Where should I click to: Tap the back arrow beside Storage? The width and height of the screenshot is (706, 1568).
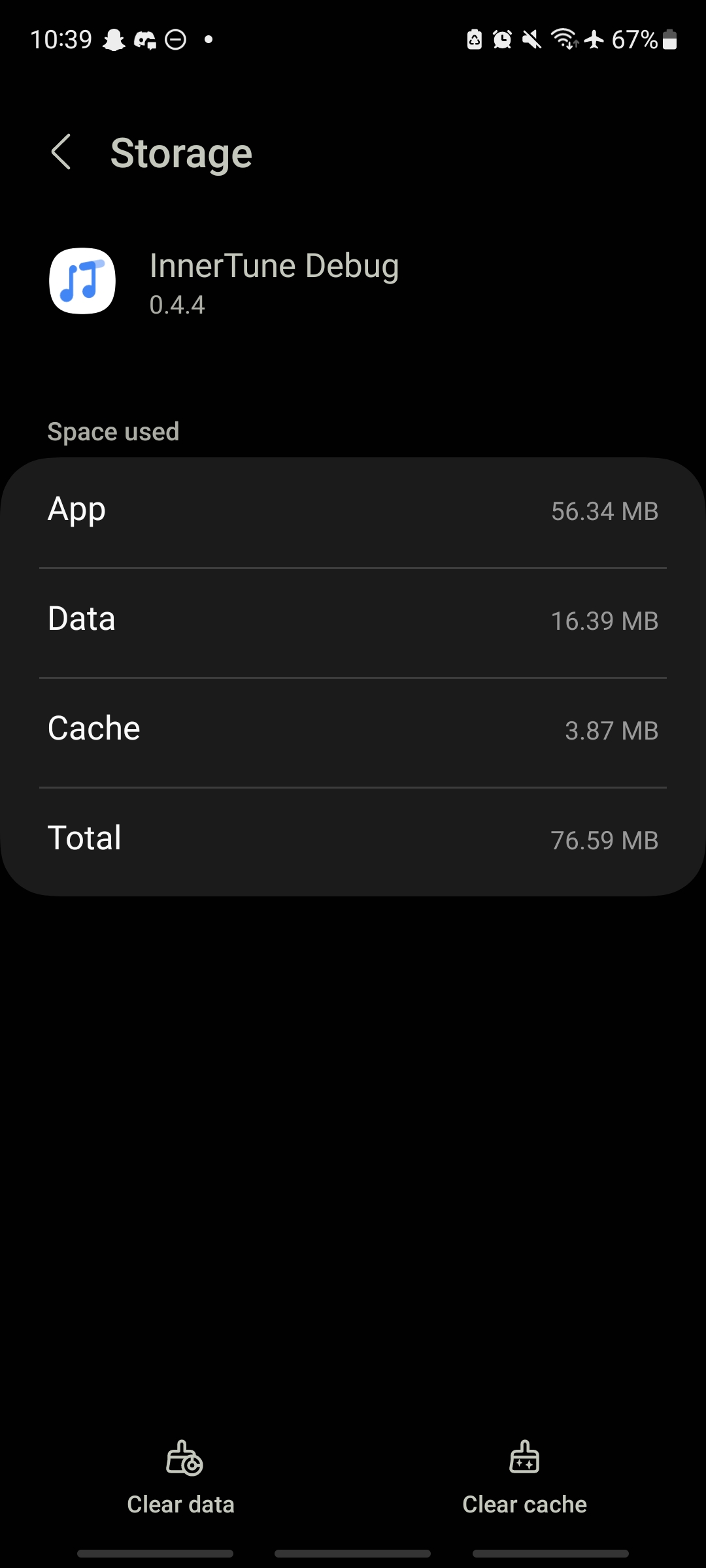(61, 152)
